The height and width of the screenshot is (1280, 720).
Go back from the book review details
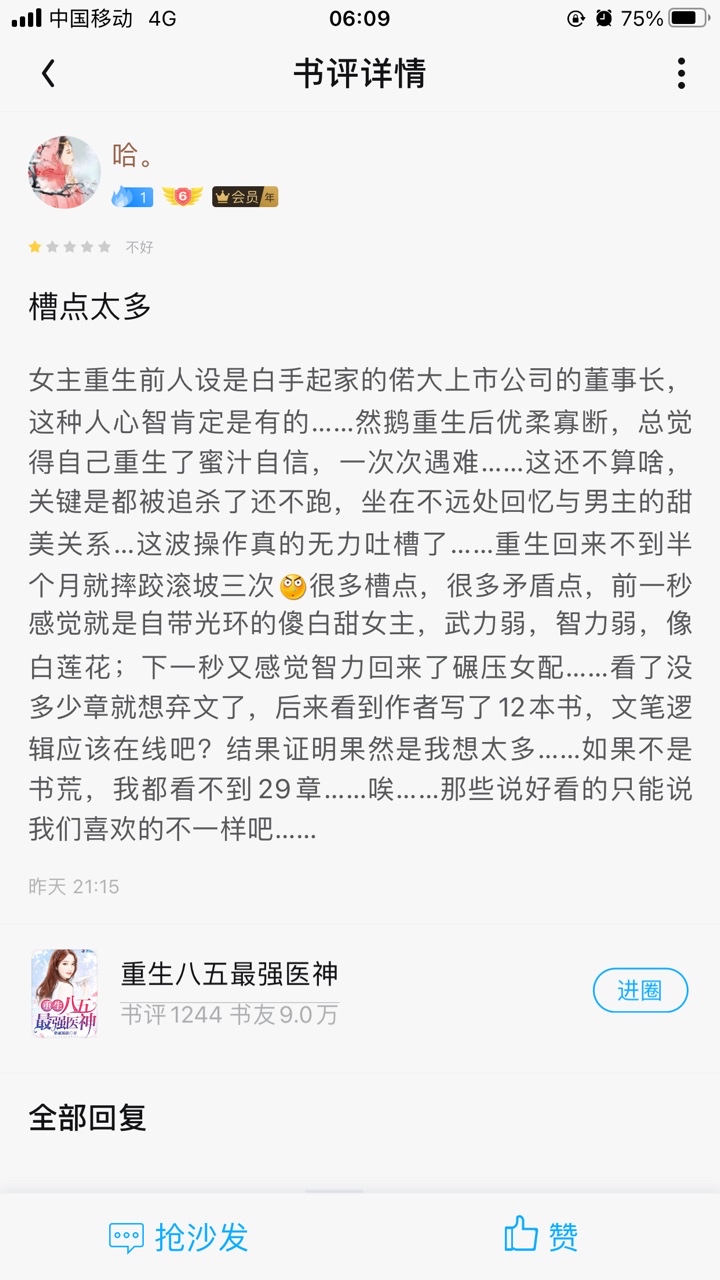48,73
